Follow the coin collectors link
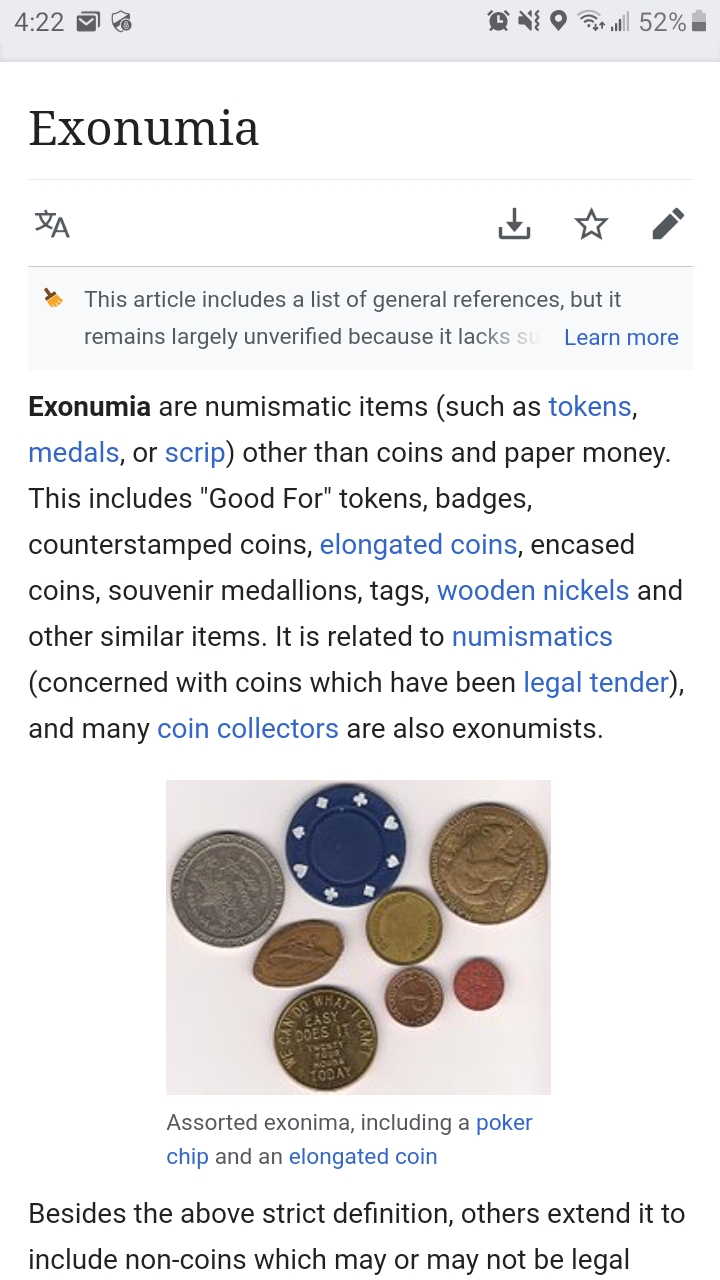Viewport: 720px width, 1280px height. (x=248, y=729)
